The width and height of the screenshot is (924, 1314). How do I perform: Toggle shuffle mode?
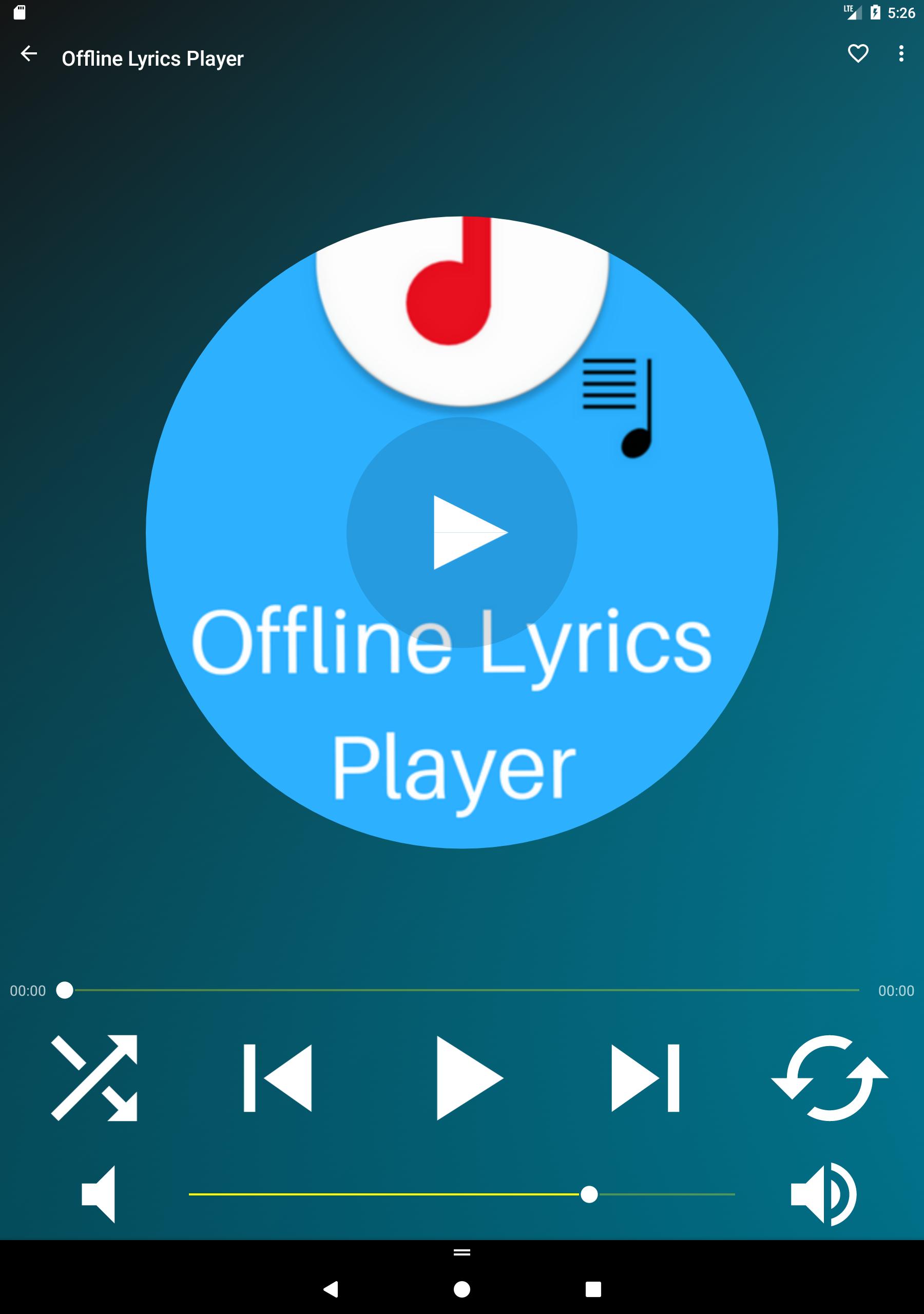(95, 1077)
